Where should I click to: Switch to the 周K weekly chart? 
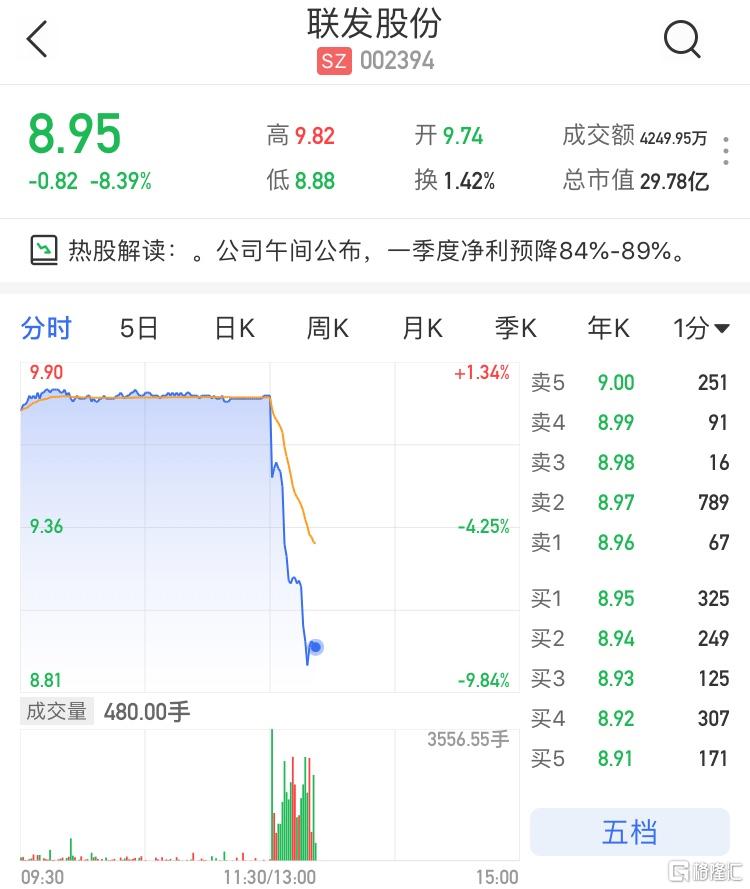point(326,328)
